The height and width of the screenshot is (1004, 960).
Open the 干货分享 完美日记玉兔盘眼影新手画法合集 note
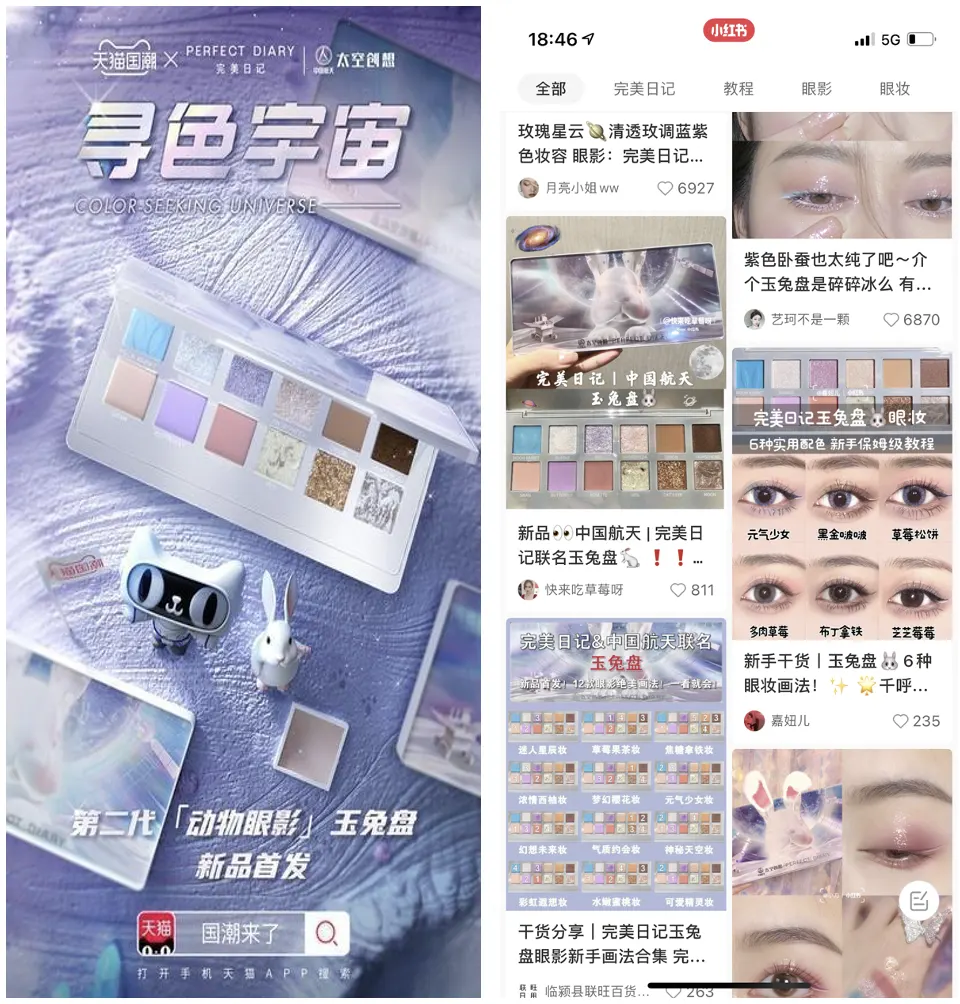click(x=614, y=943)
